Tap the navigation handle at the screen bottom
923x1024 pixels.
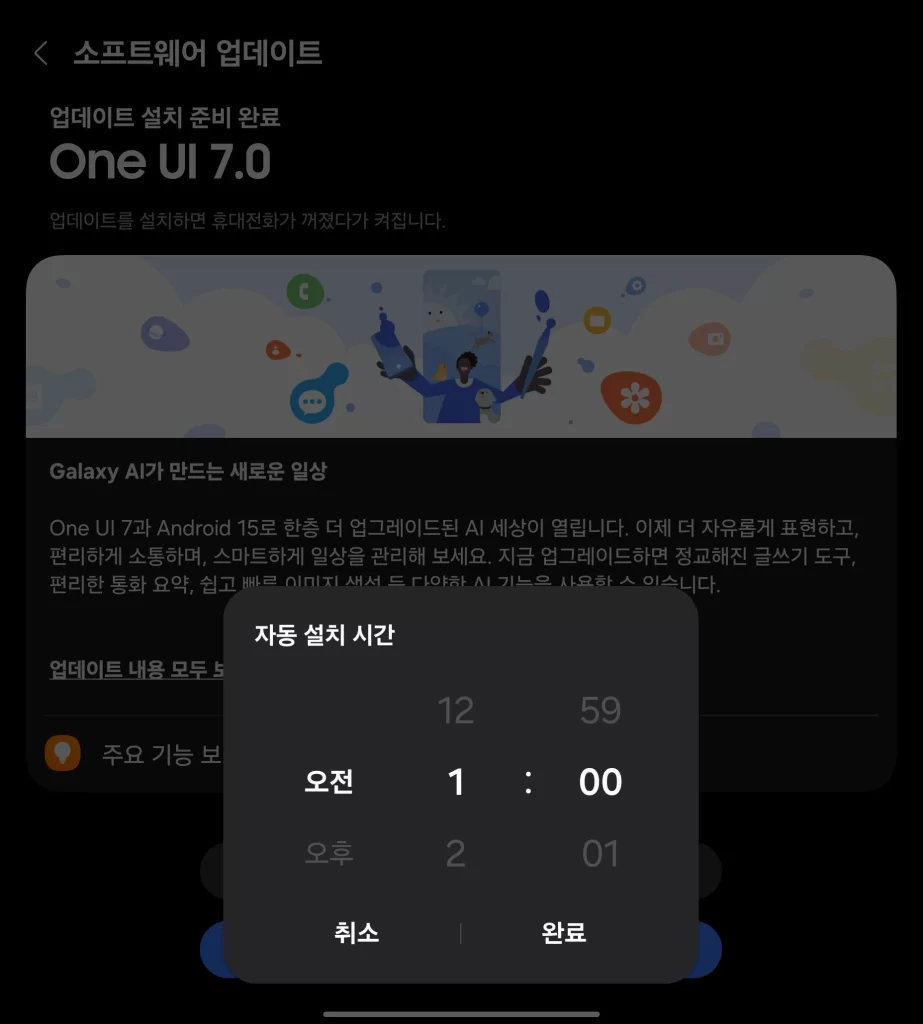[x=461, y=1015]
